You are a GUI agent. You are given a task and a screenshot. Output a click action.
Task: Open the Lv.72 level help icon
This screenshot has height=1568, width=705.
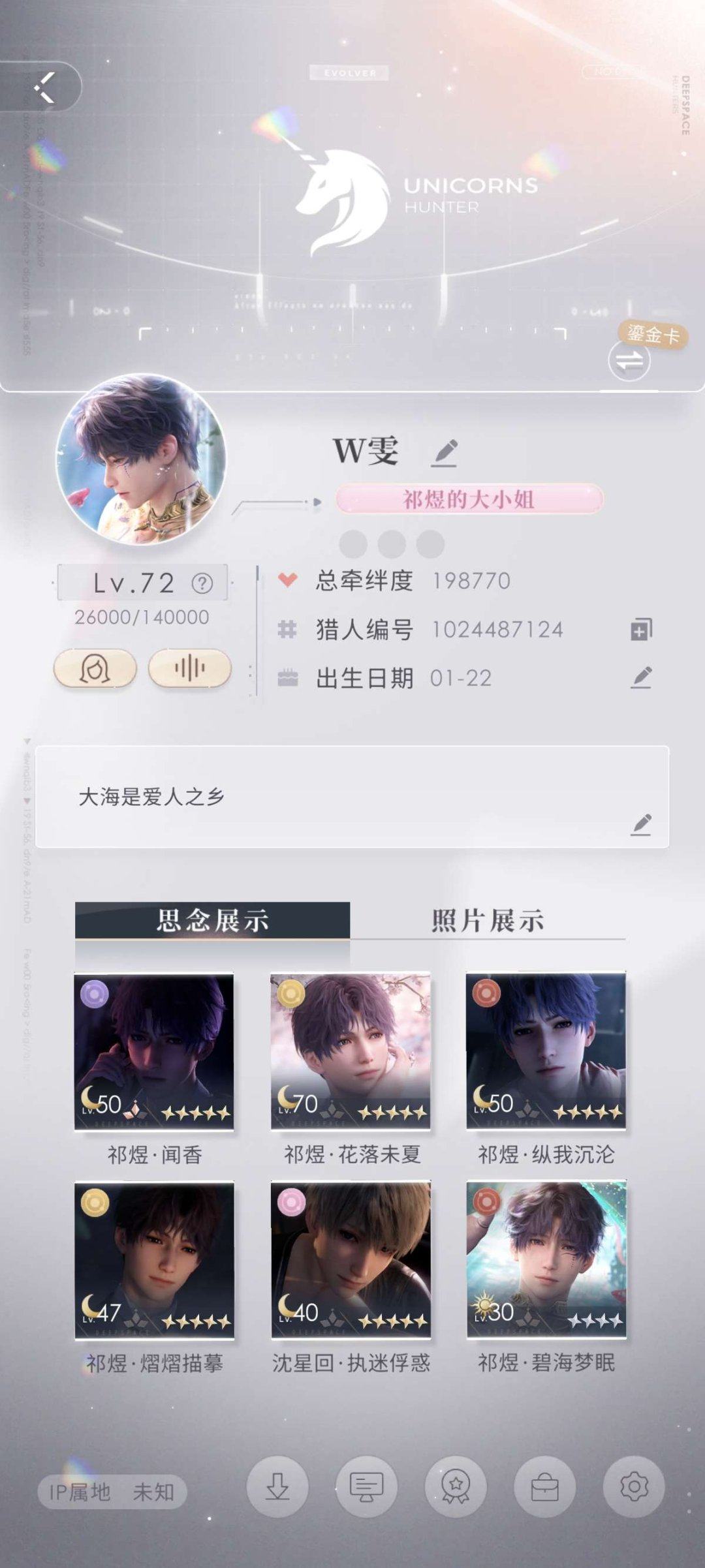(x=202, y=583)
